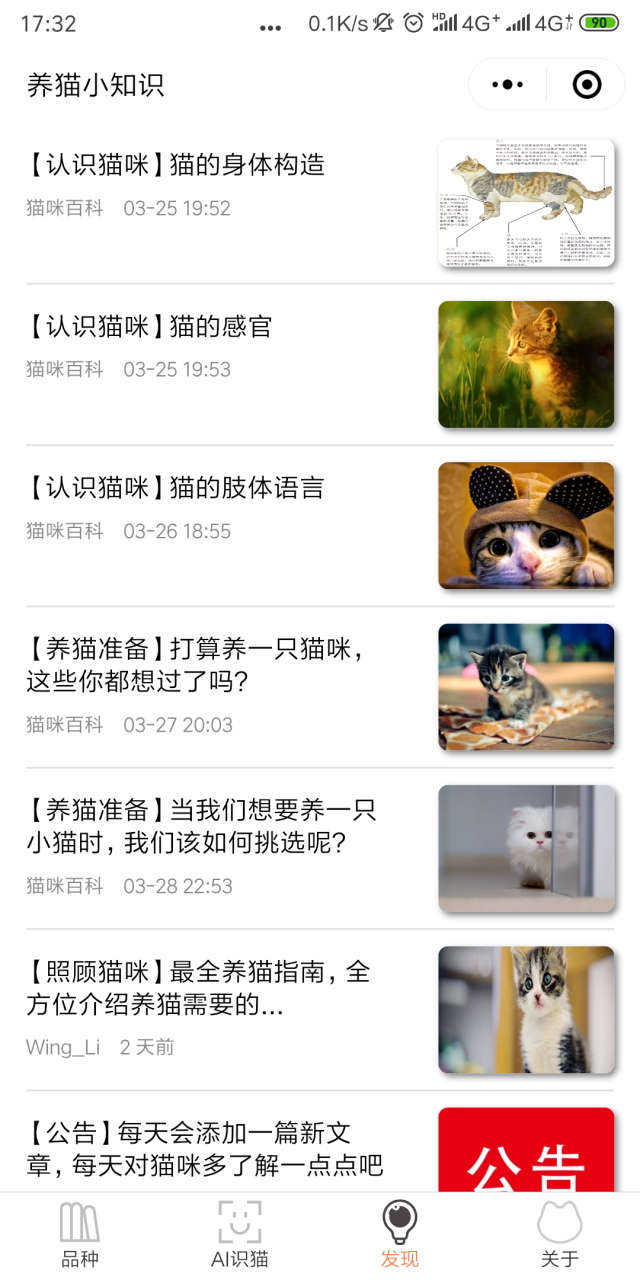Select the 发现 tab

pyautogui.click(x=400, y=1236)
